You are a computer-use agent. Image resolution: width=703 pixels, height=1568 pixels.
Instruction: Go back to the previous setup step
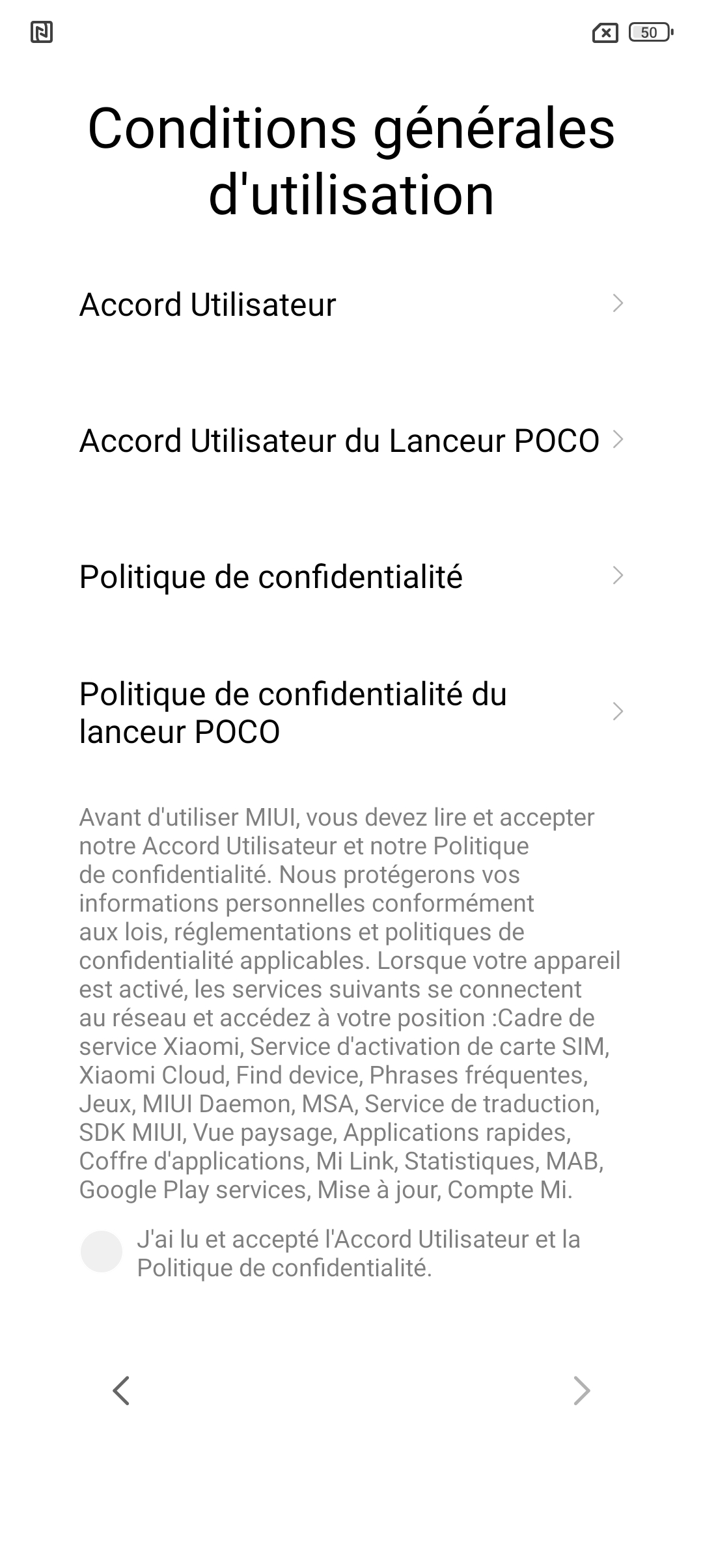coord(122,1391)
